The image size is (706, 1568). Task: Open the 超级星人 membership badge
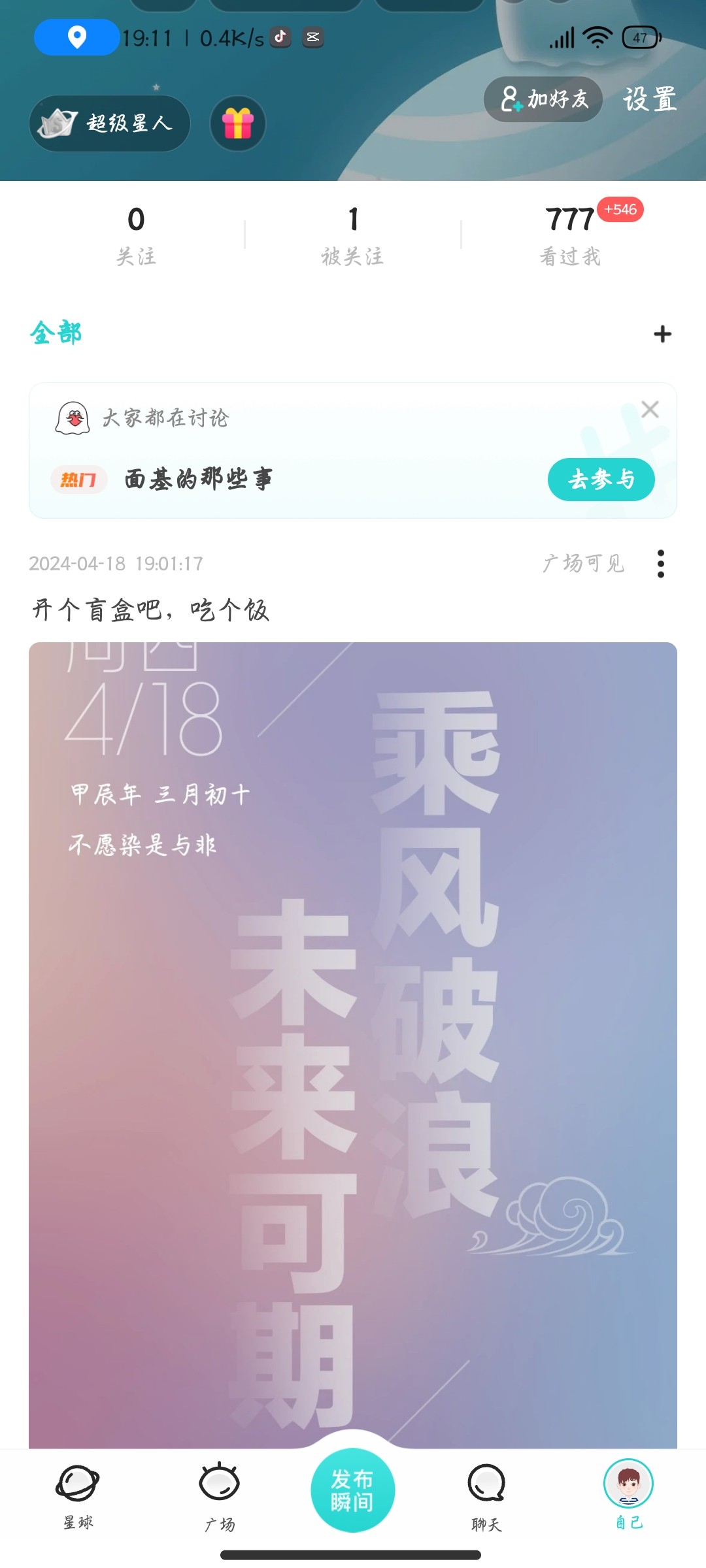[110, 123]
